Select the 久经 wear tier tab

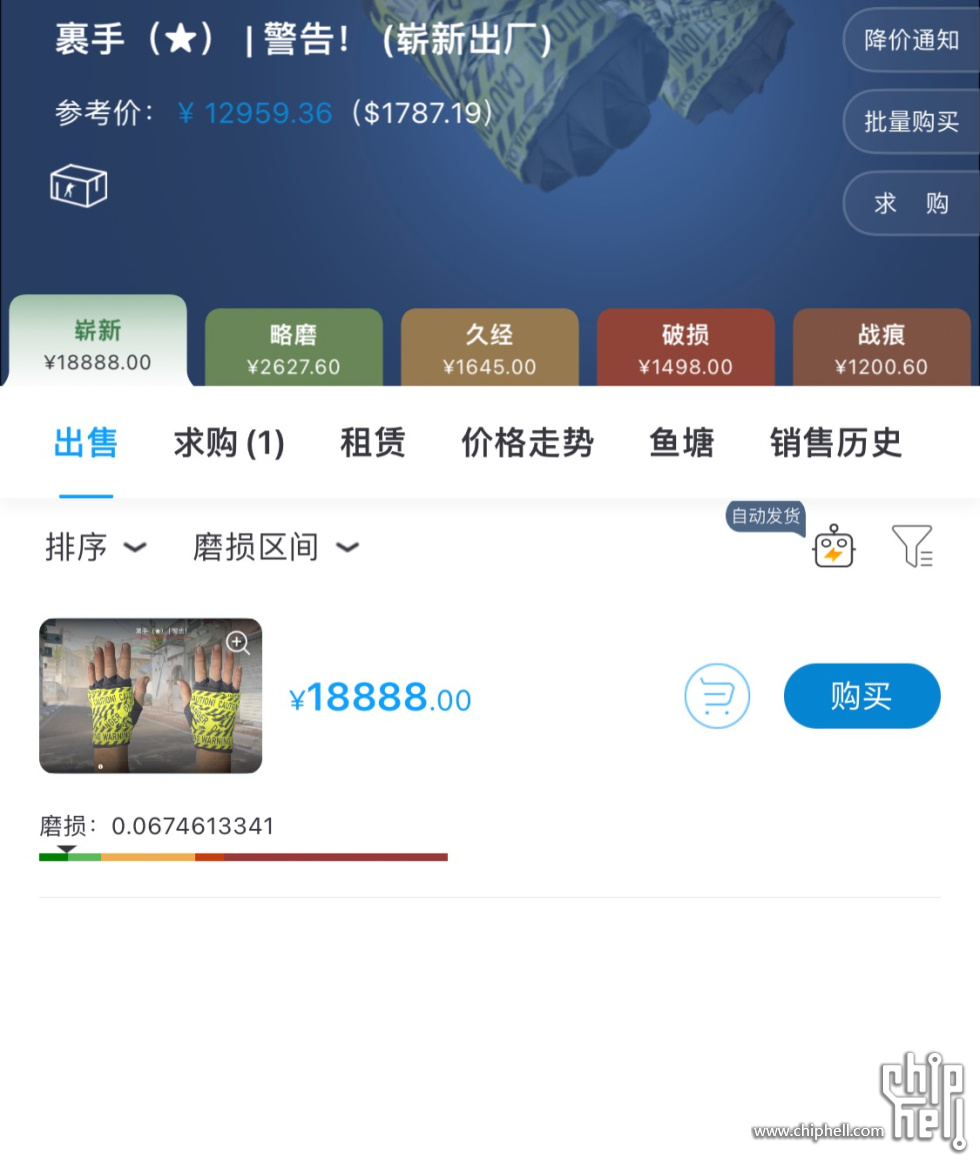489,348
